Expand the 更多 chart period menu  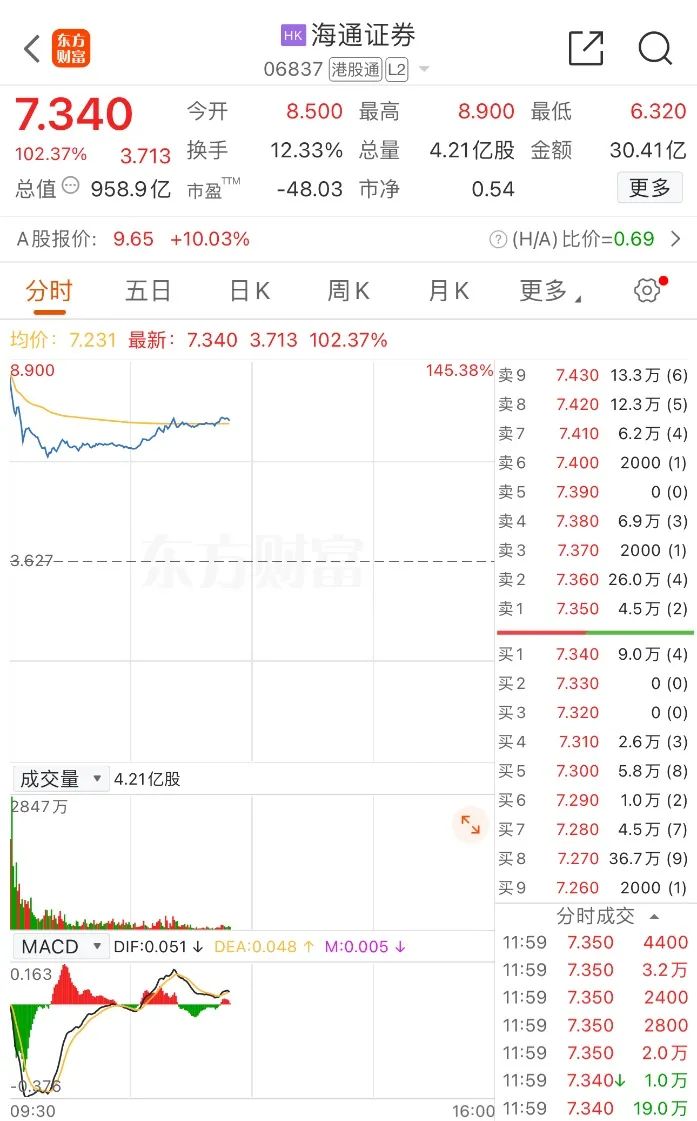549,291
